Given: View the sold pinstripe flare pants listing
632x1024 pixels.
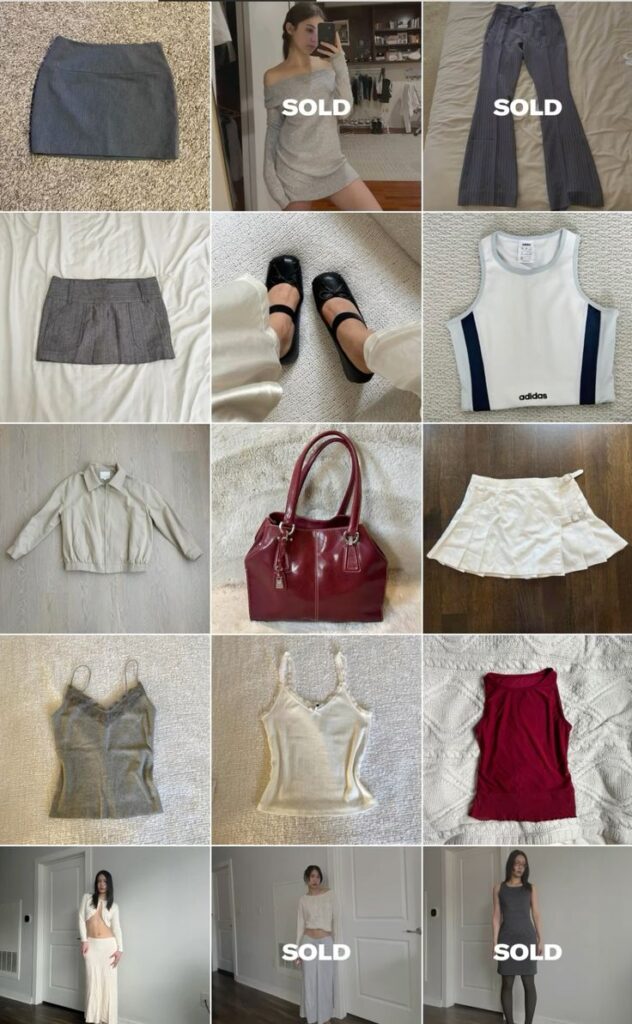Looking at the screenshot, I should pos(527,105).
